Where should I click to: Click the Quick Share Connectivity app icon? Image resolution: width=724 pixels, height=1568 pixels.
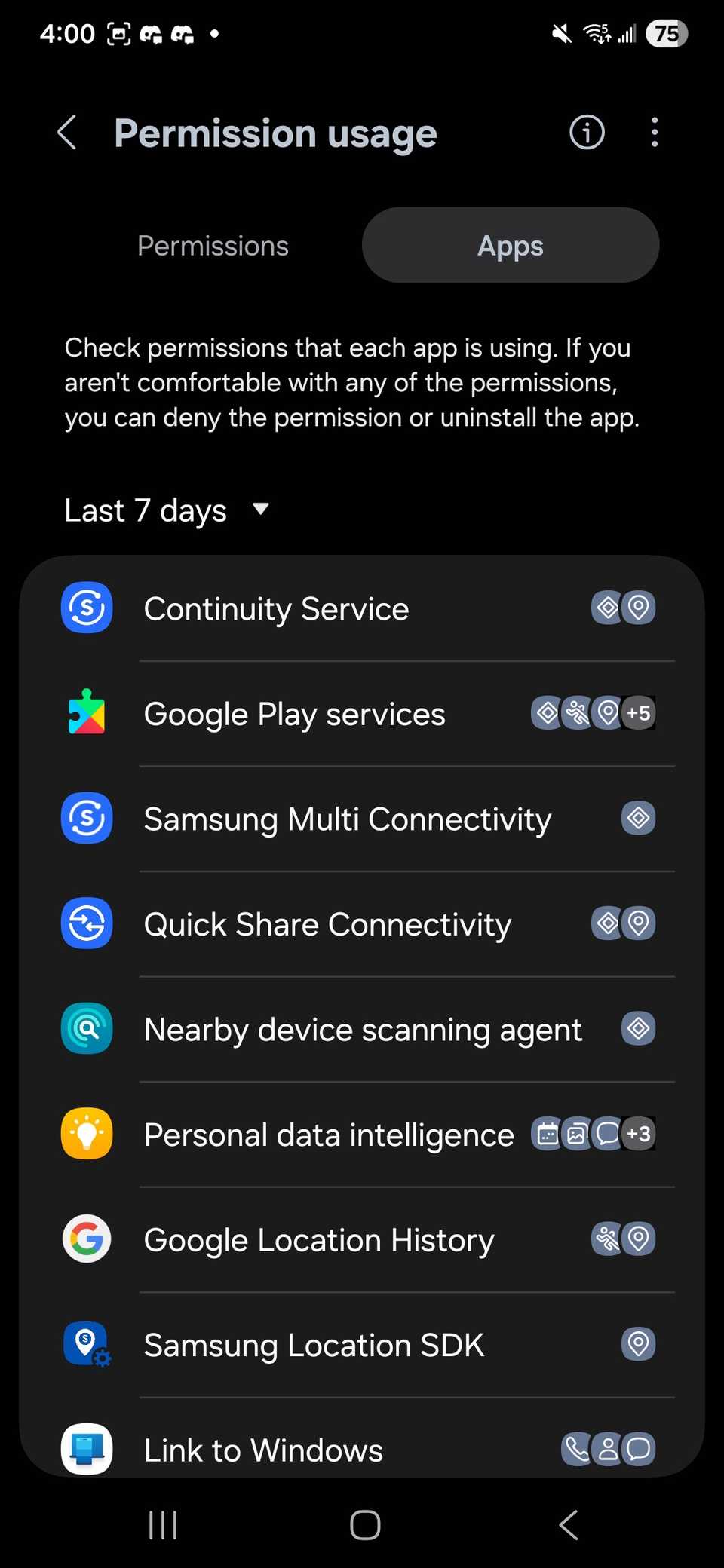tap(86, 923)
